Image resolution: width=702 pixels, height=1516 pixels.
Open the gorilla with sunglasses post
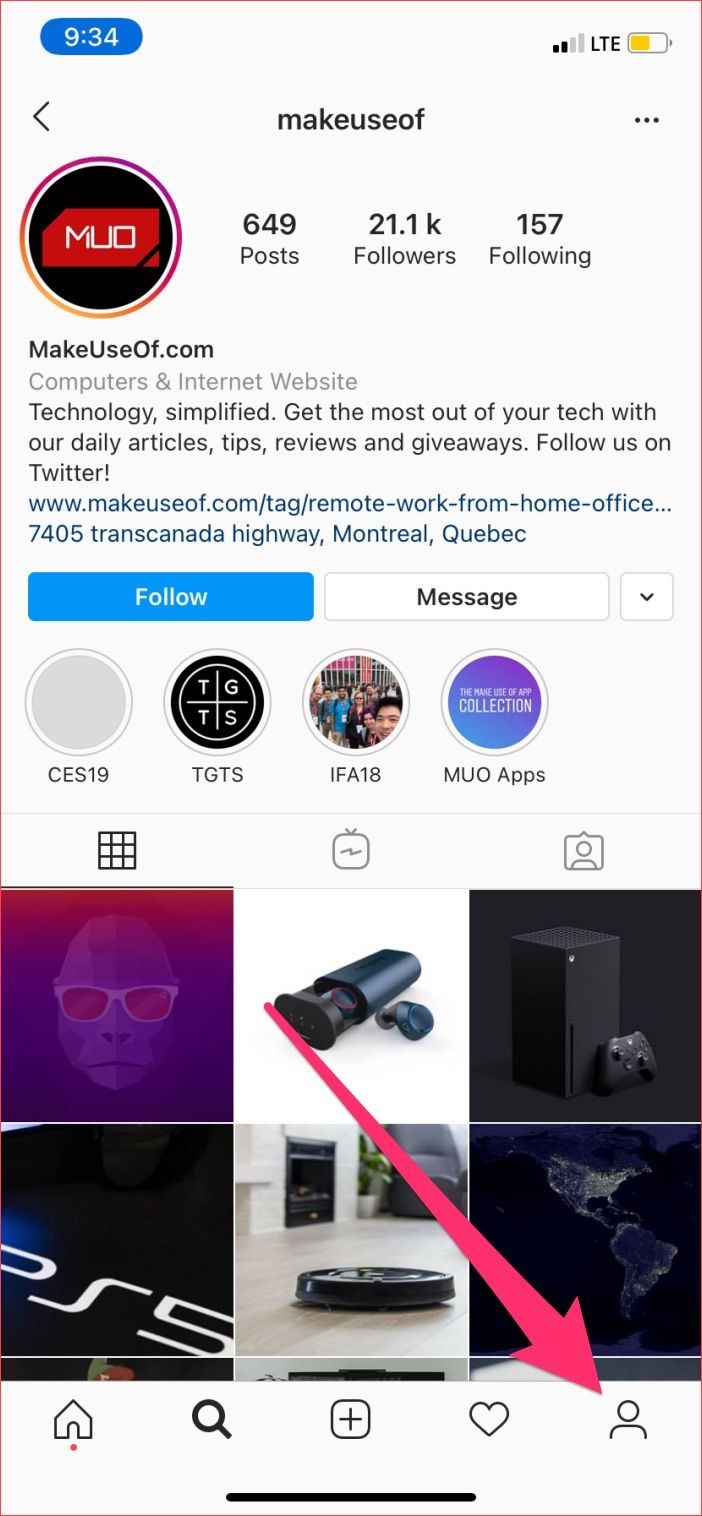pos(117,1005)
